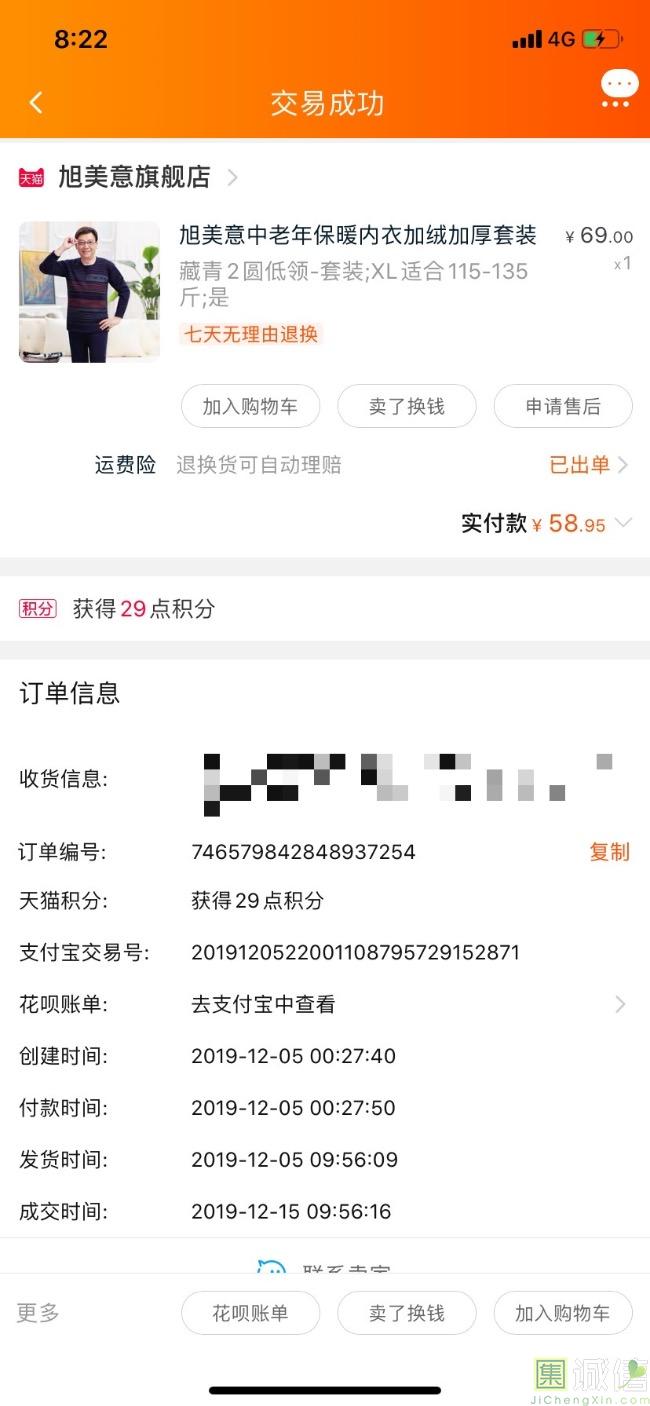Tap 加入购物车 in the bottom bar
650x1406 pixels.
click(563, 1313)
